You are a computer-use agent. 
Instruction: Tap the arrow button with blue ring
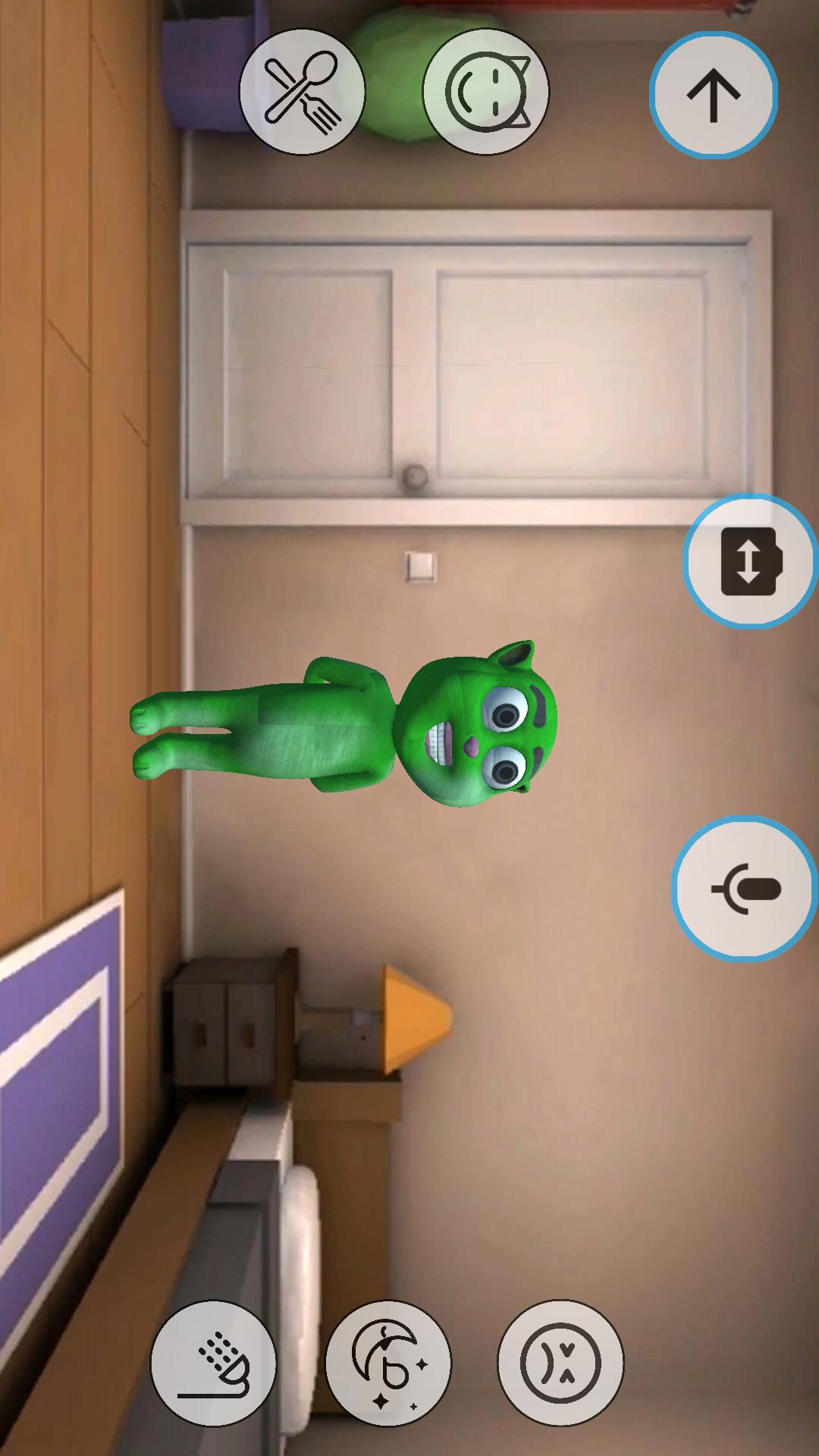(x=713, y=96)
